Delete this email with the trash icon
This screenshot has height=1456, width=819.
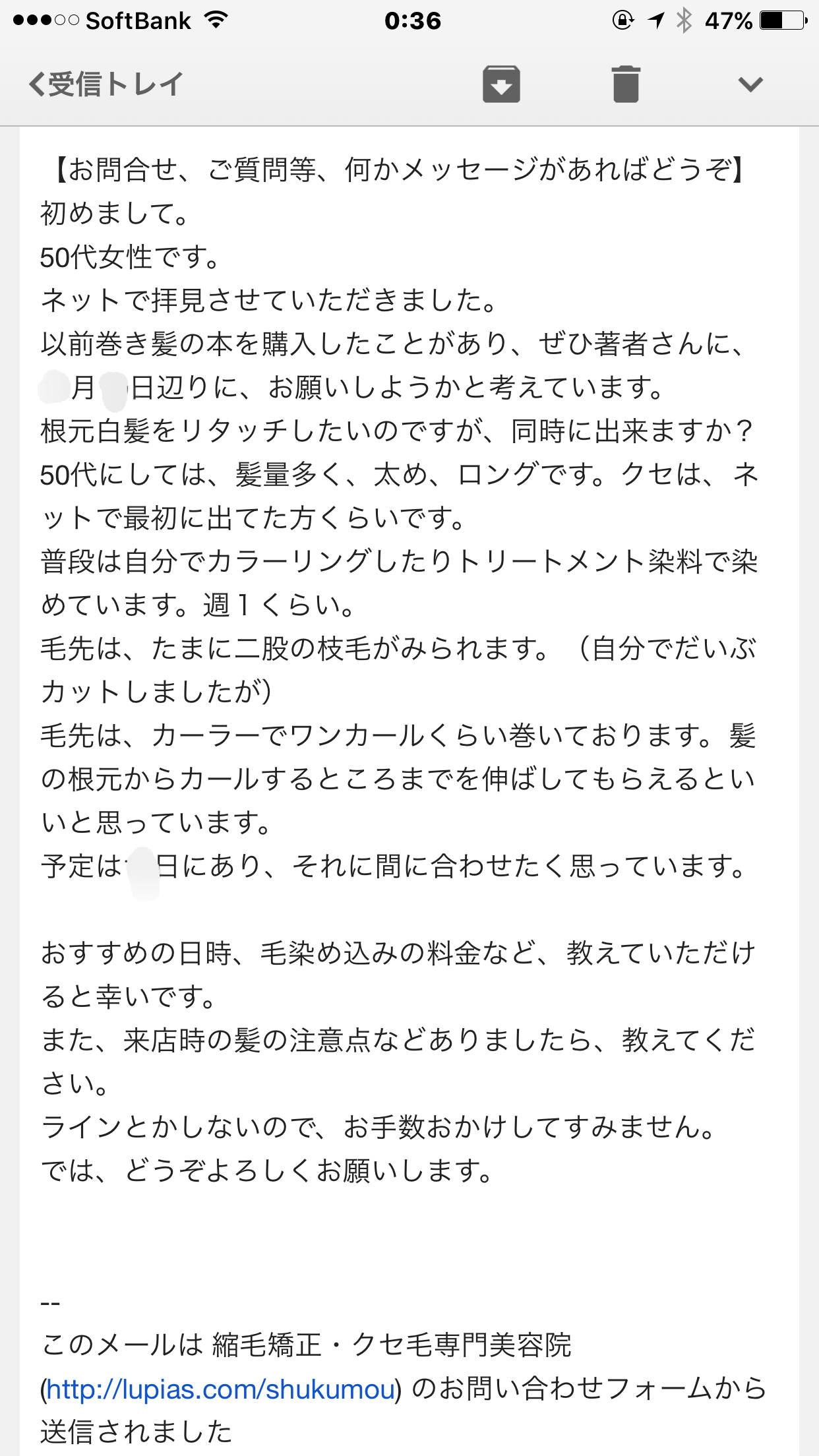[626, 84]
